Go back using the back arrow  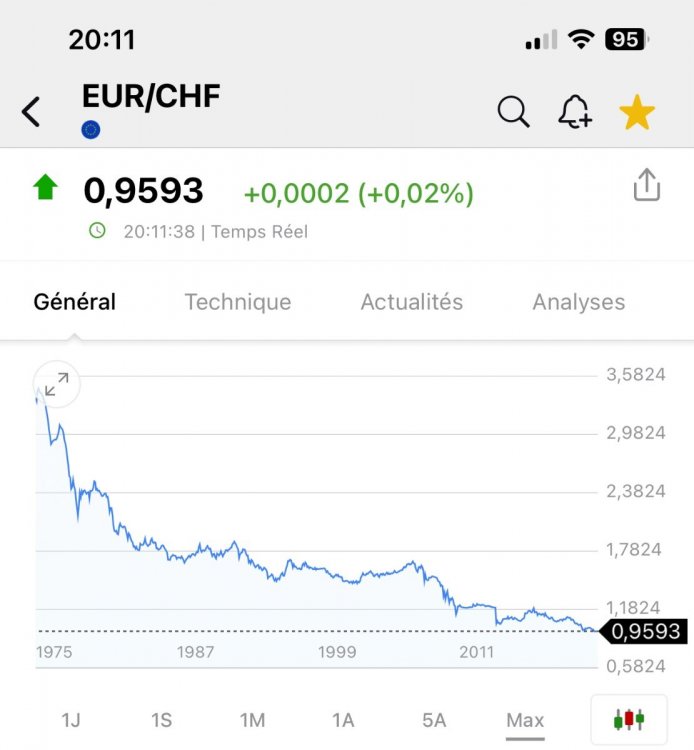[x=32, y=112]
